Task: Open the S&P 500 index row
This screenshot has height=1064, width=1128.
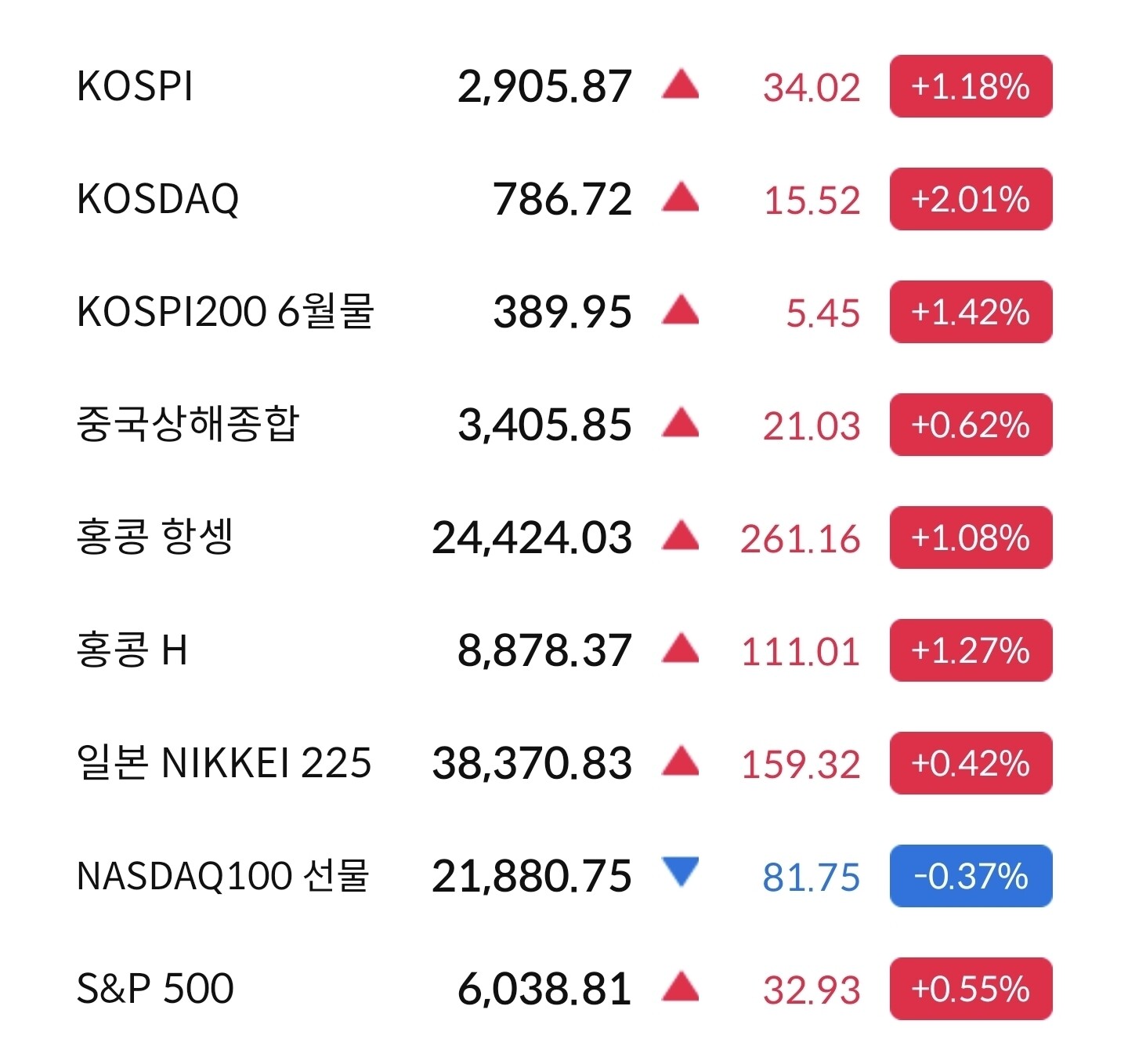Action: (155, 989)
